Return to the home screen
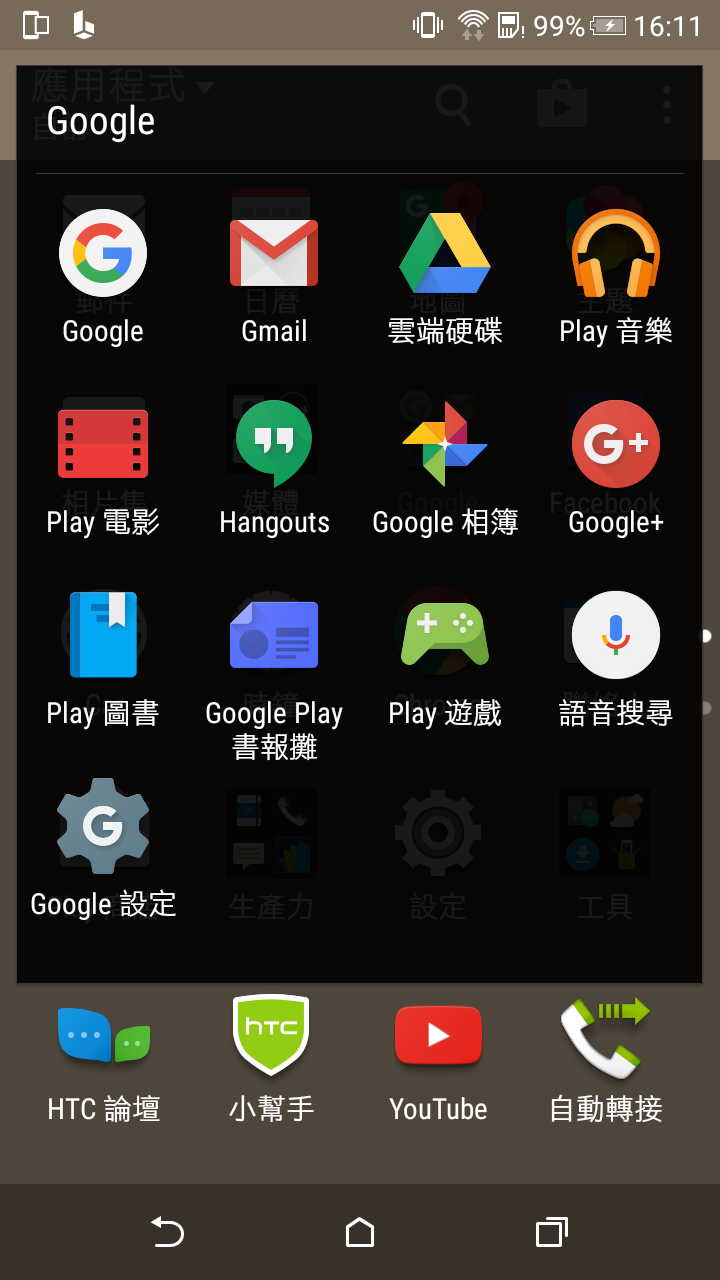720x1280 pixels. click(360, 1232)
